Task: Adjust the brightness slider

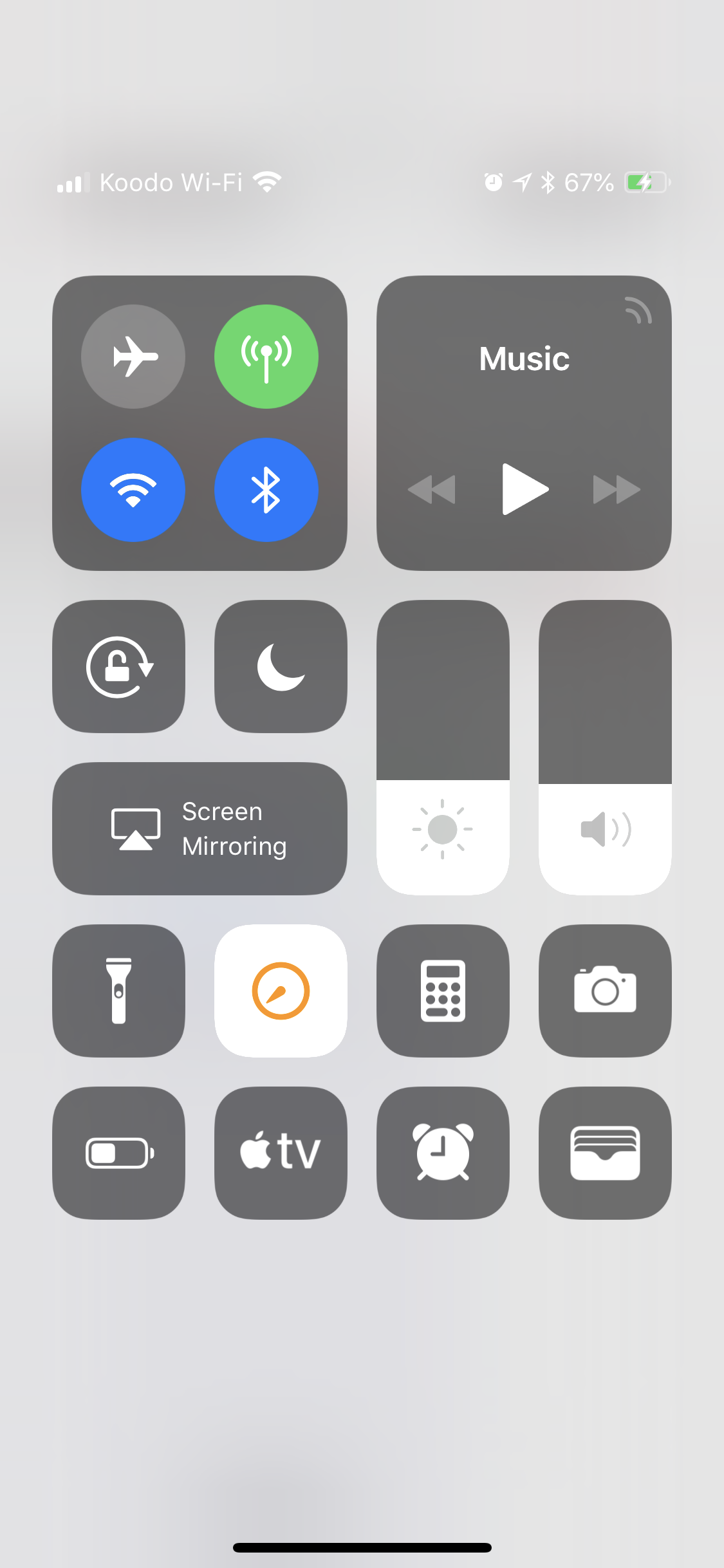Action: pos(443,747)
